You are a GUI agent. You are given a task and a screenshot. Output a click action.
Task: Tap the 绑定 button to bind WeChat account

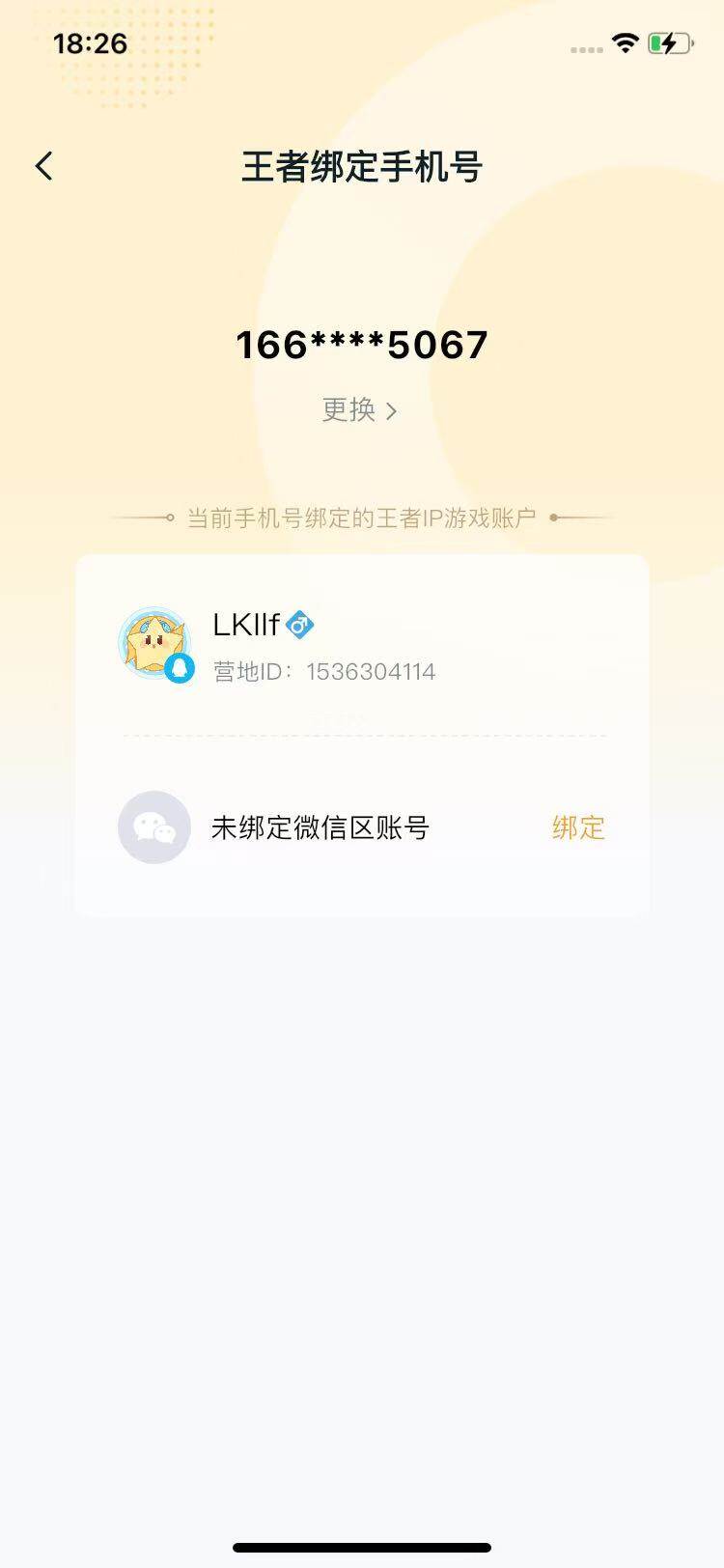[x=577, y=827]
